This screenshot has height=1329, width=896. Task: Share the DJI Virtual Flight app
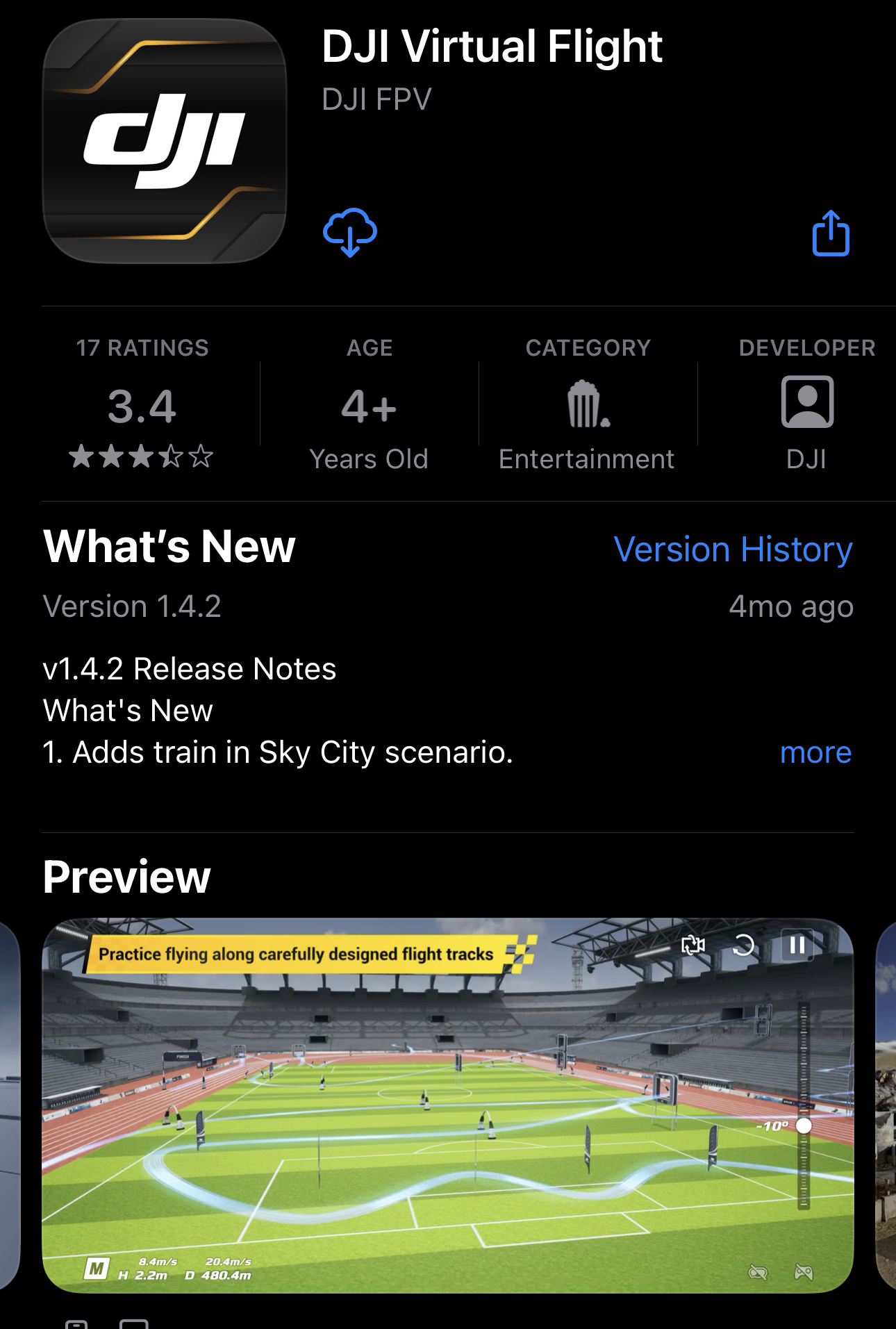(831, 234)
